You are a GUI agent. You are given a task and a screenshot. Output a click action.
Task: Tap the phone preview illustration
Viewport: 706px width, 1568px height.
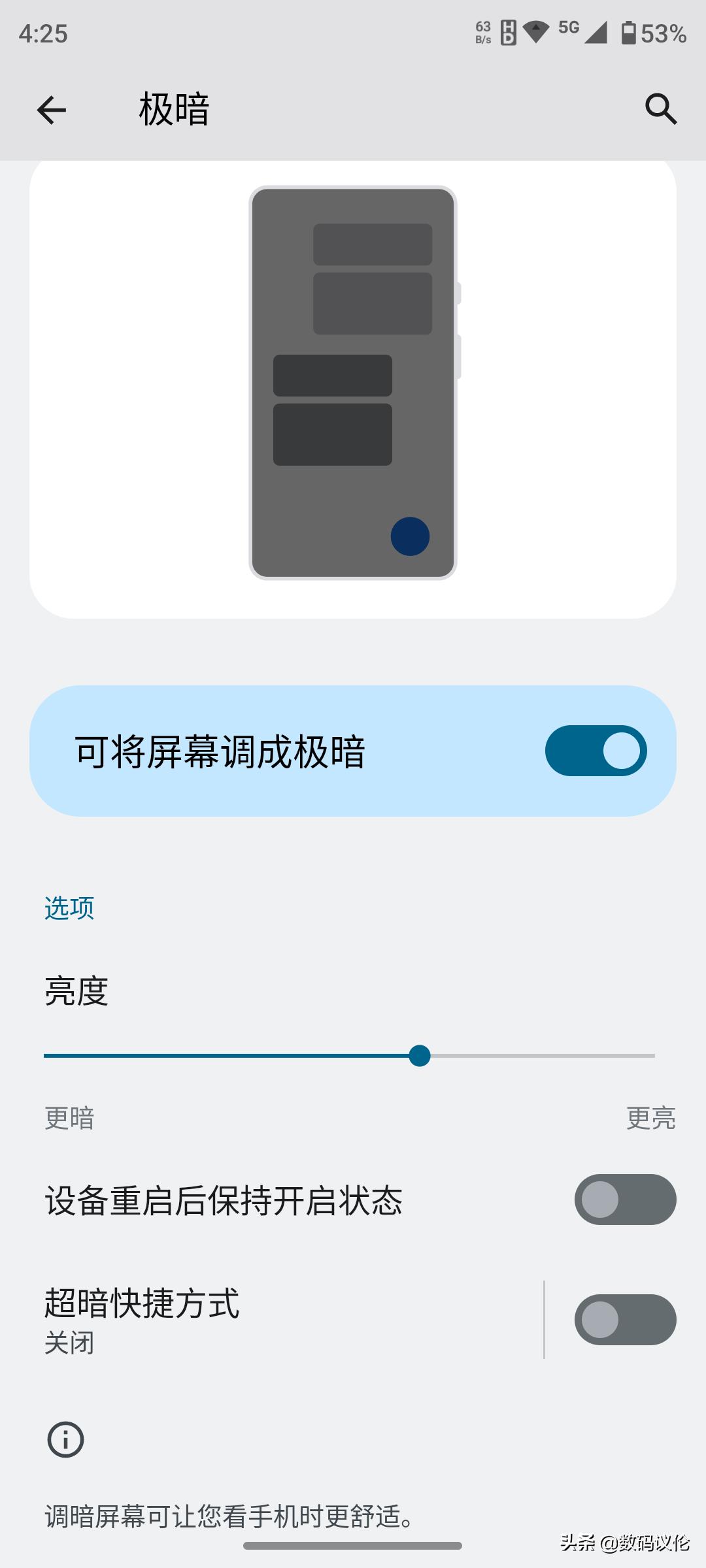(x=353, y=385)
